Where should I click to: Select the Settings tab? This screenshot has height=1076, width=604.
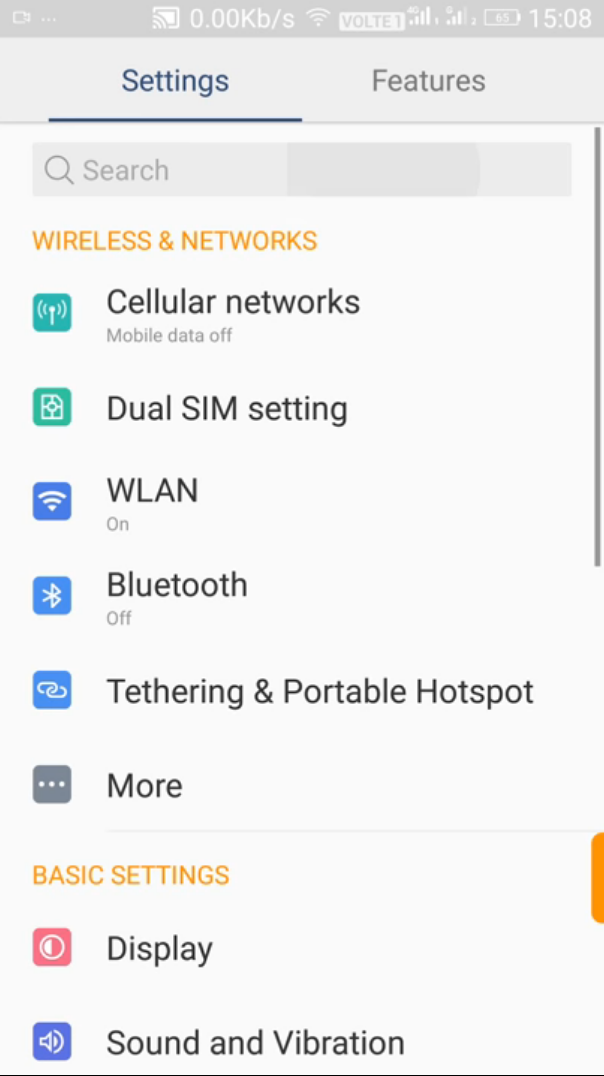point(175,81)
